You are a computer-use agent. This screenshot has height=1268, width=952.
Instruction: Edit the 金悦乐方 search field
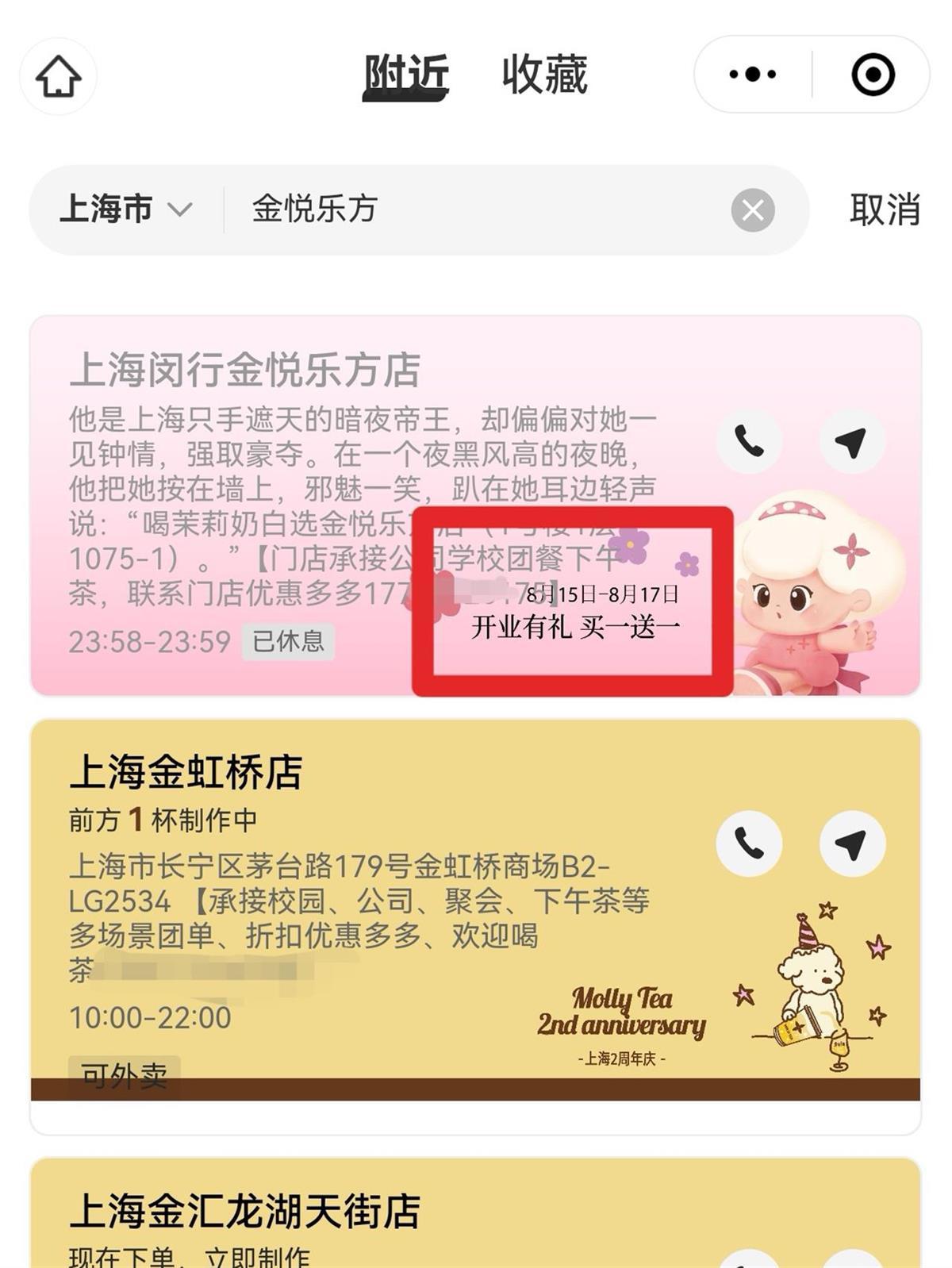click(x=476, y=209)
